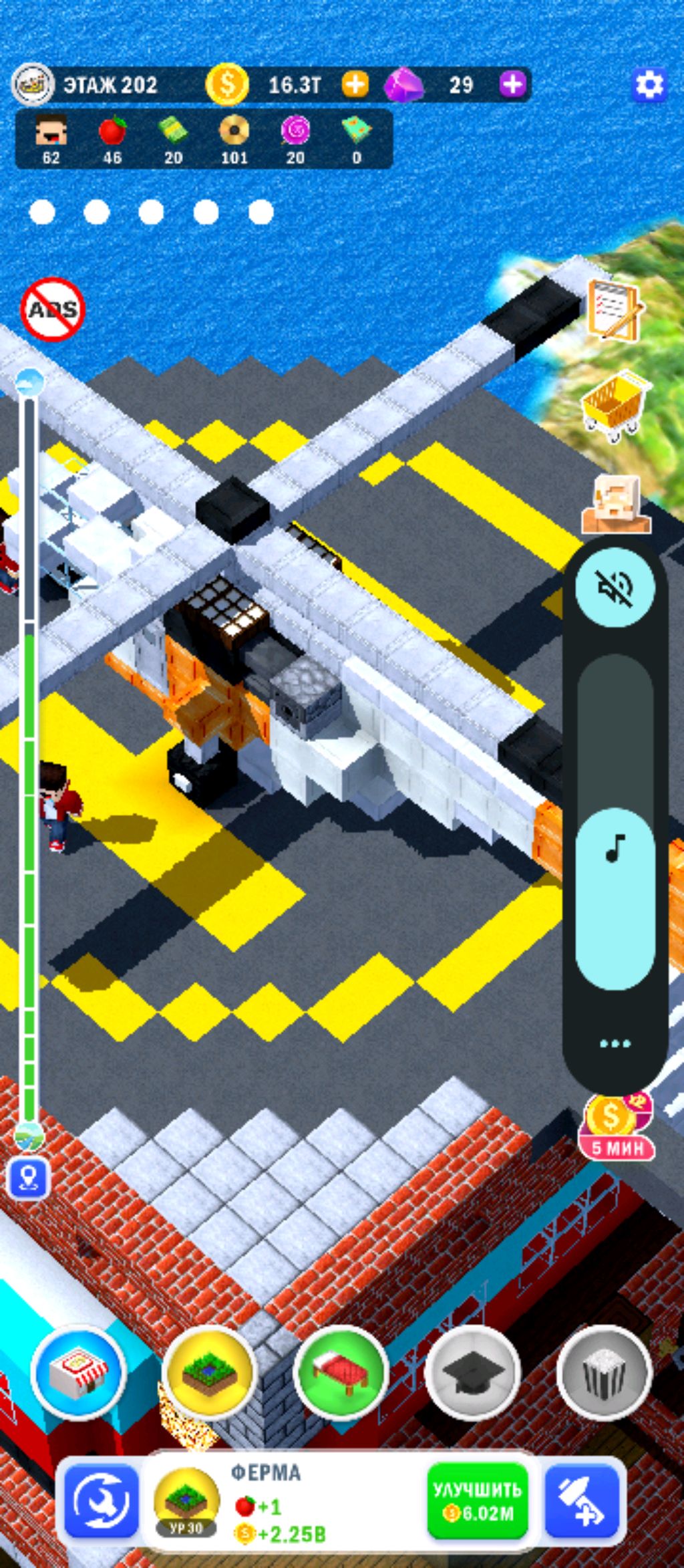Jump to floor with the location pin
Screen dimensions: 684x1568
click(28, 1178)
